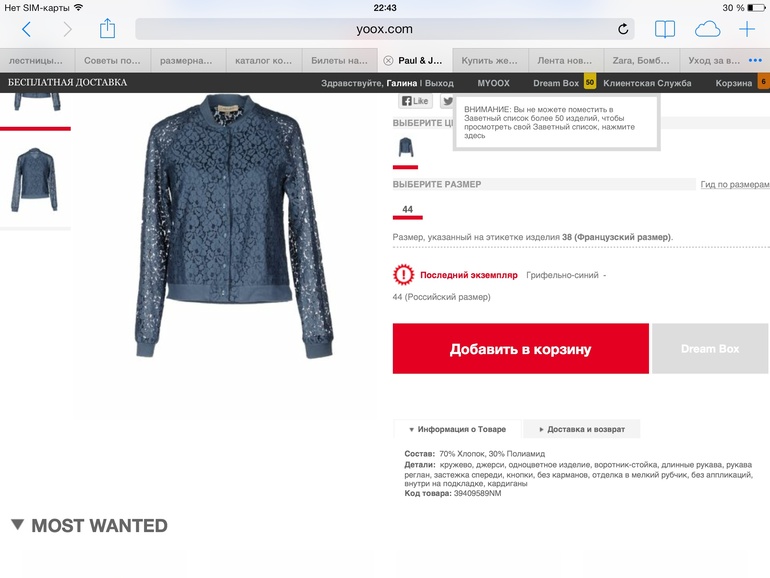Open iCloud tabs

(707, 29)
